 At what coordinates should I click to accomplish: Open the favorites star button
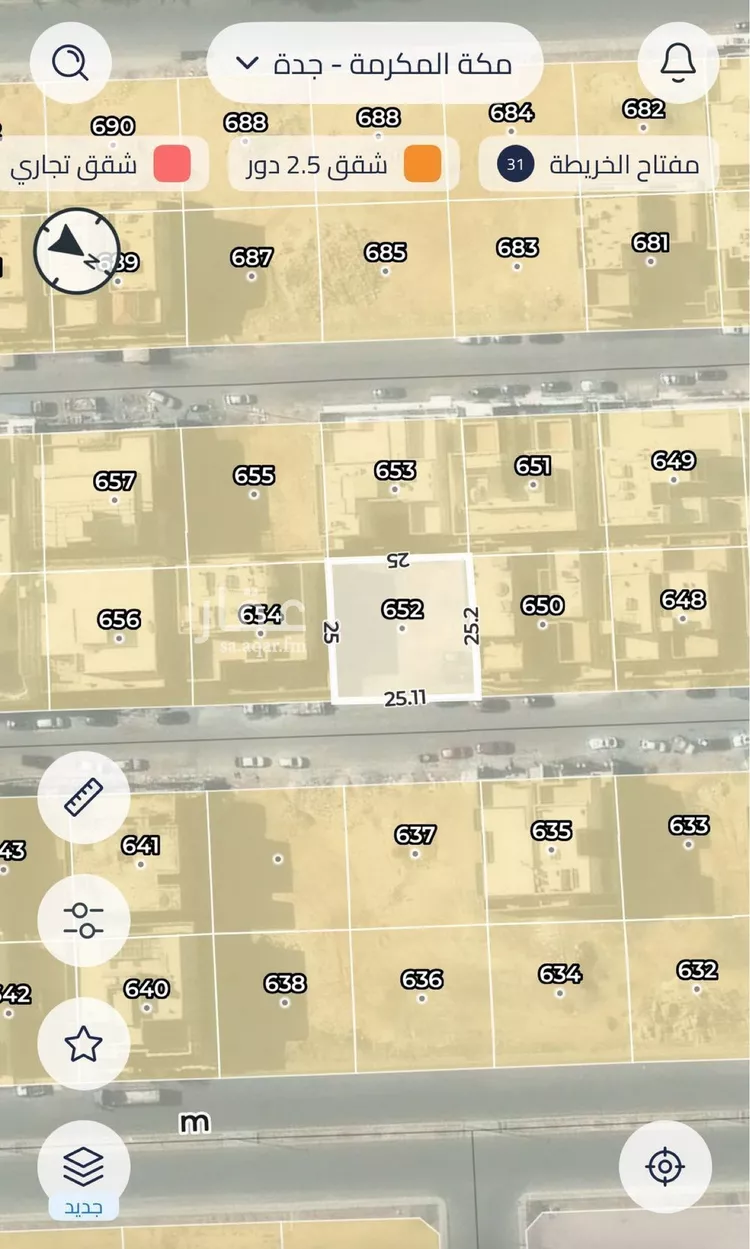83,1044
